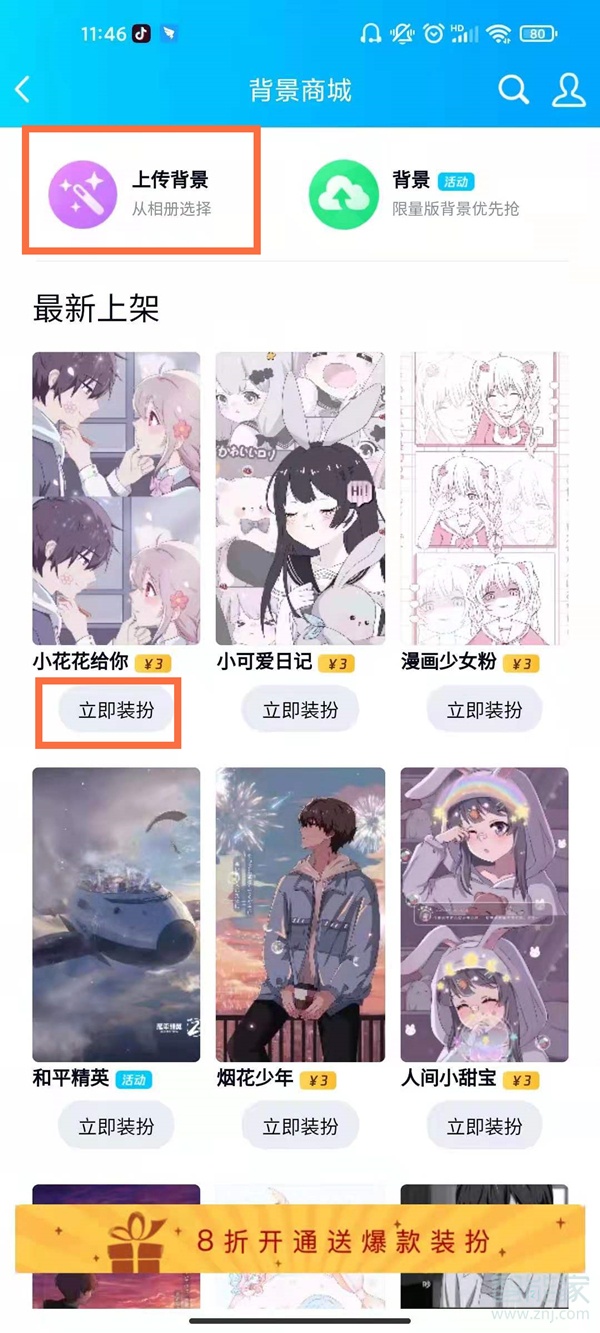Select 上传背景 to pick from album
The image size is (600, 1333).
pyautogui.click(x=142, y=192)
